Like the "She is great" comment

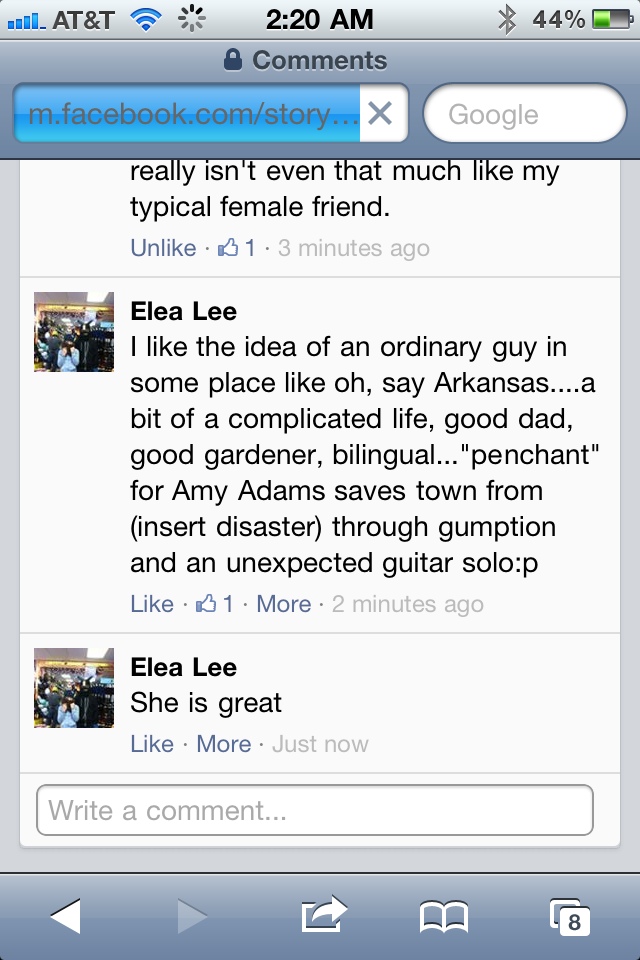[x=152, y=744]
